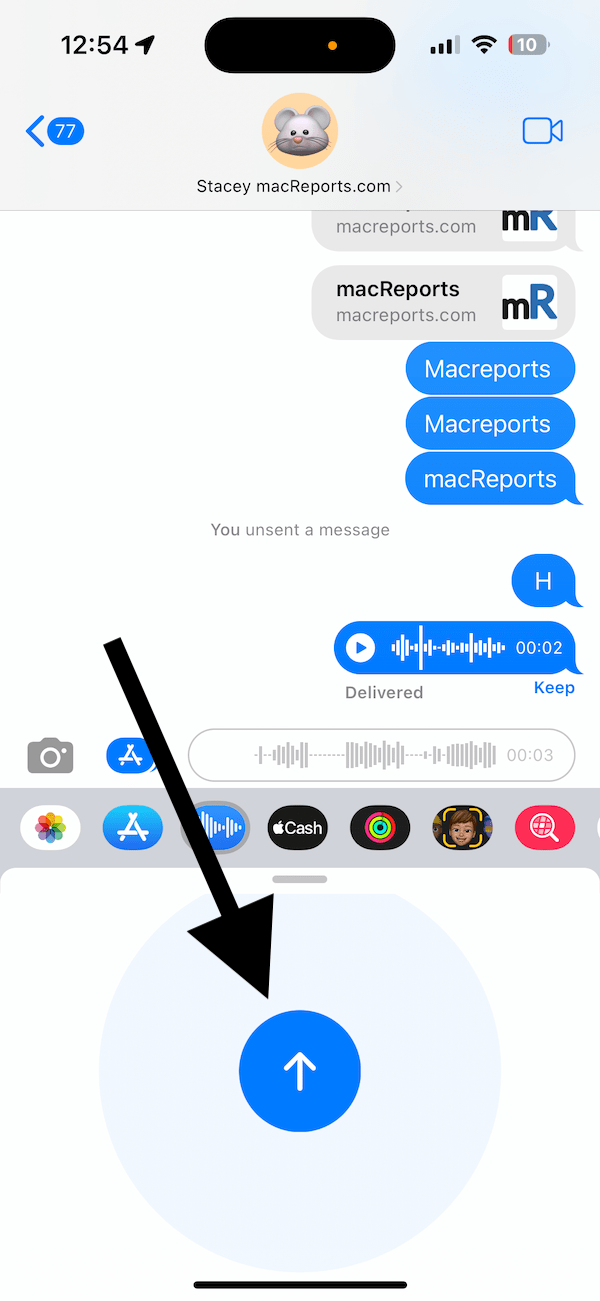Toggle the App Store apps button
The width and height of the screenshot is (600, 1301).
130,755
